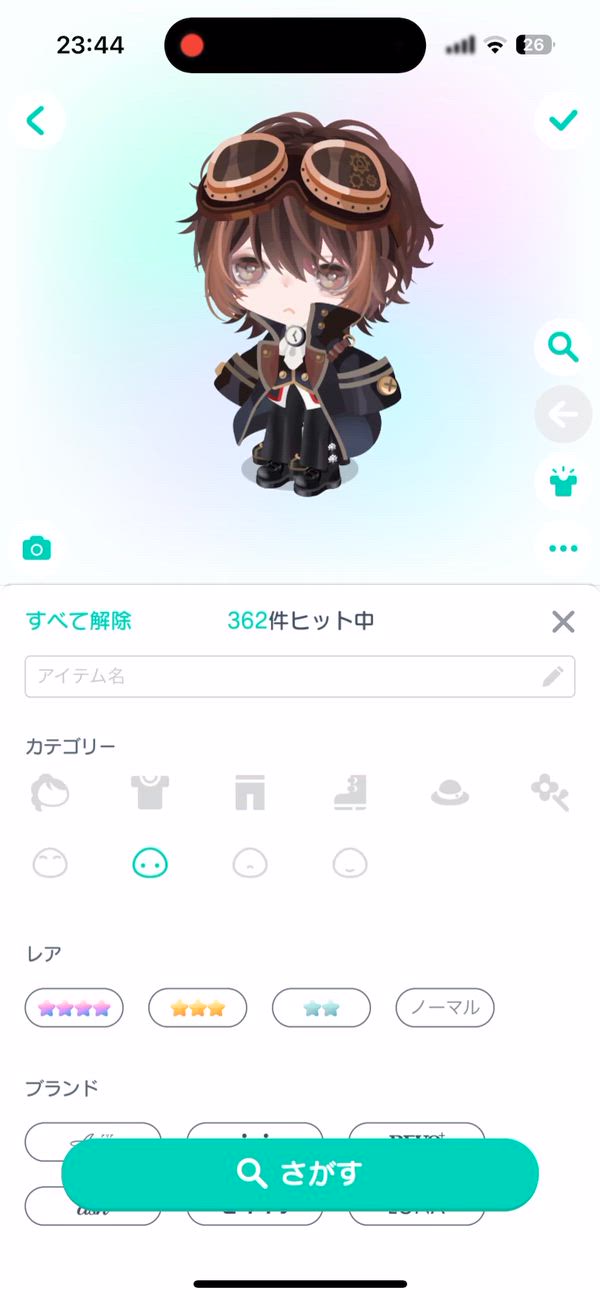This screenshot has width=600, height=1300.
Task: Select the boots shoes category
Action: [350, 793]
